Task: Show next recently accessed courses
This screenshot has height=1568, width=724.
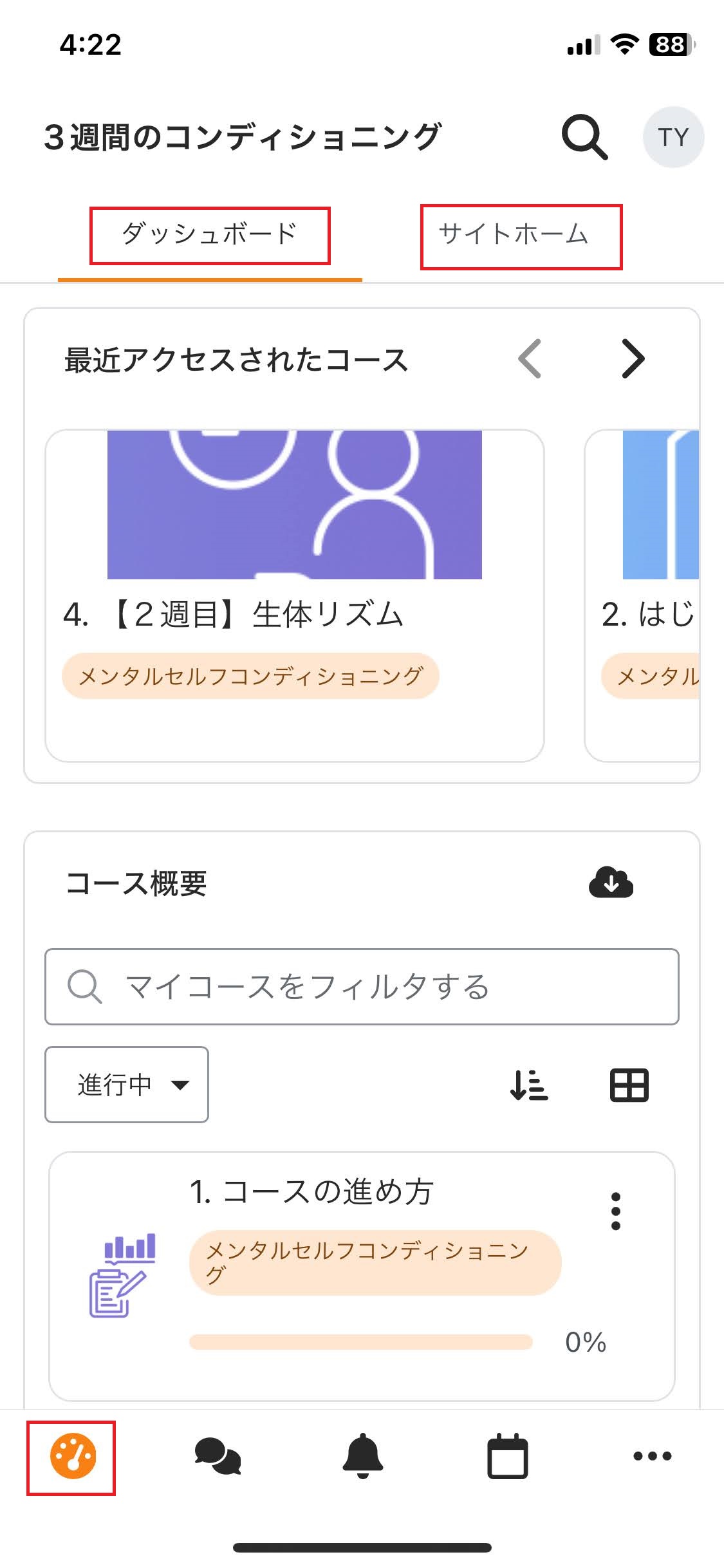Action: (633, 359)
